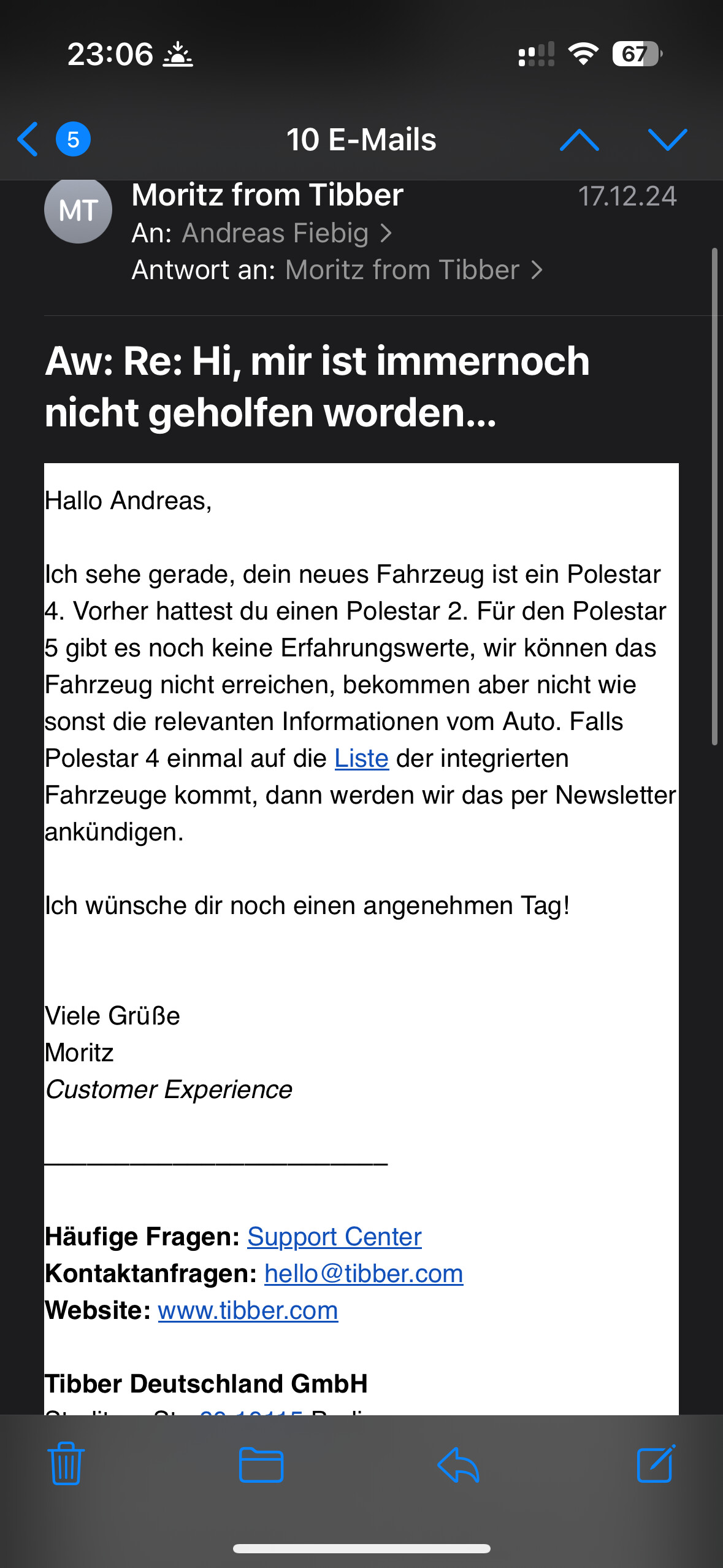Delete this email with trash icon

66,1464
